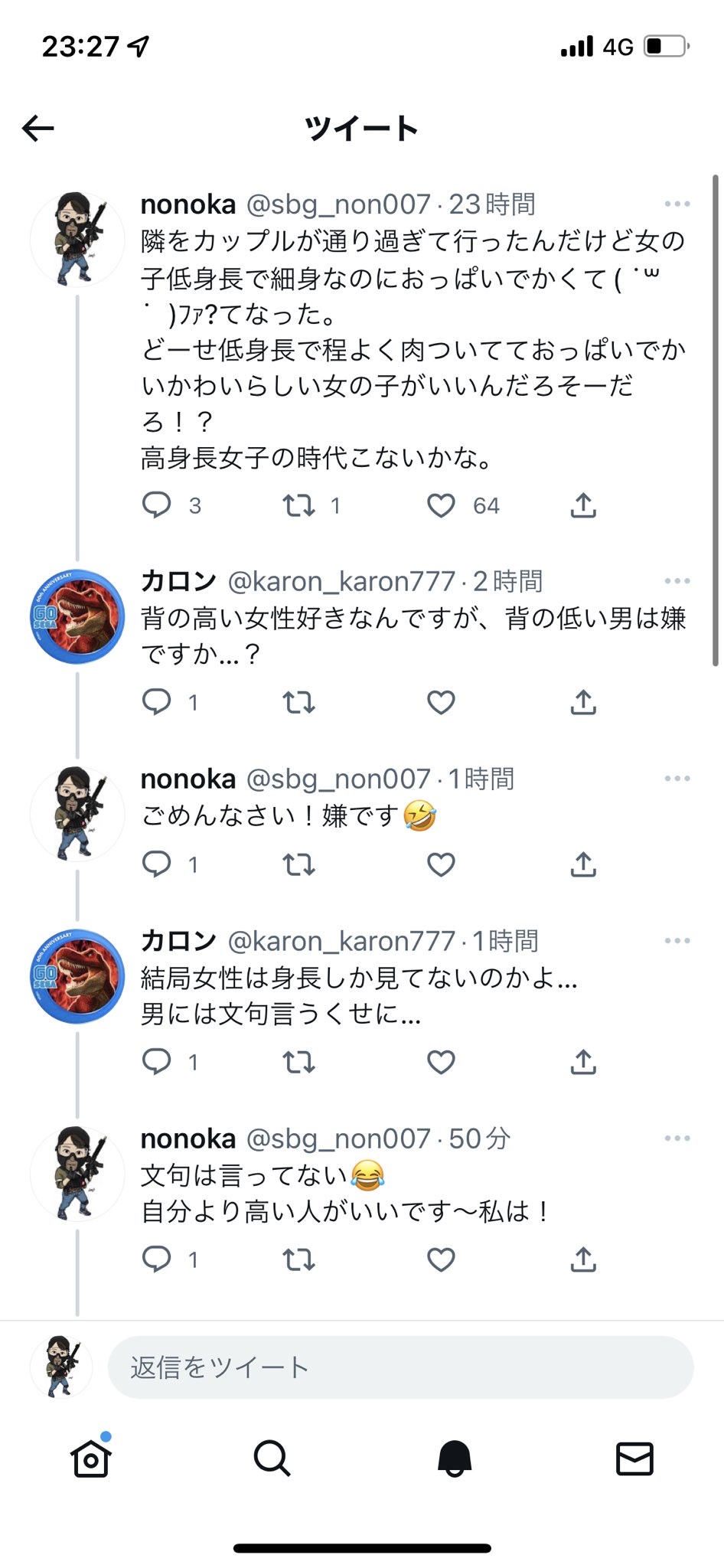The image size is (724, 1568).
Task: Open the Search tab
Action: (272, 1459)
